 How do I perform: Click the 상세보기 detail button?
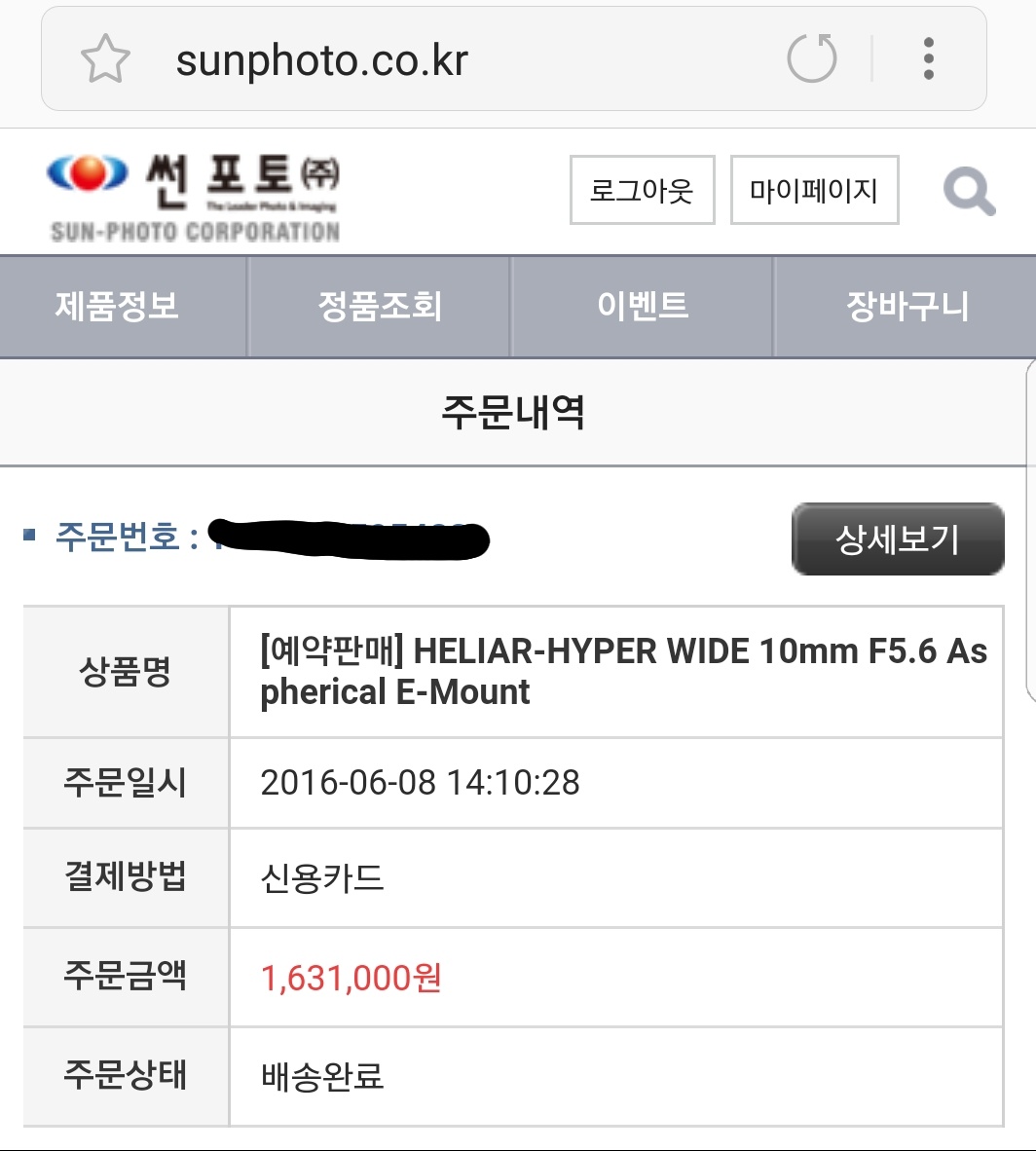(897, 538)
